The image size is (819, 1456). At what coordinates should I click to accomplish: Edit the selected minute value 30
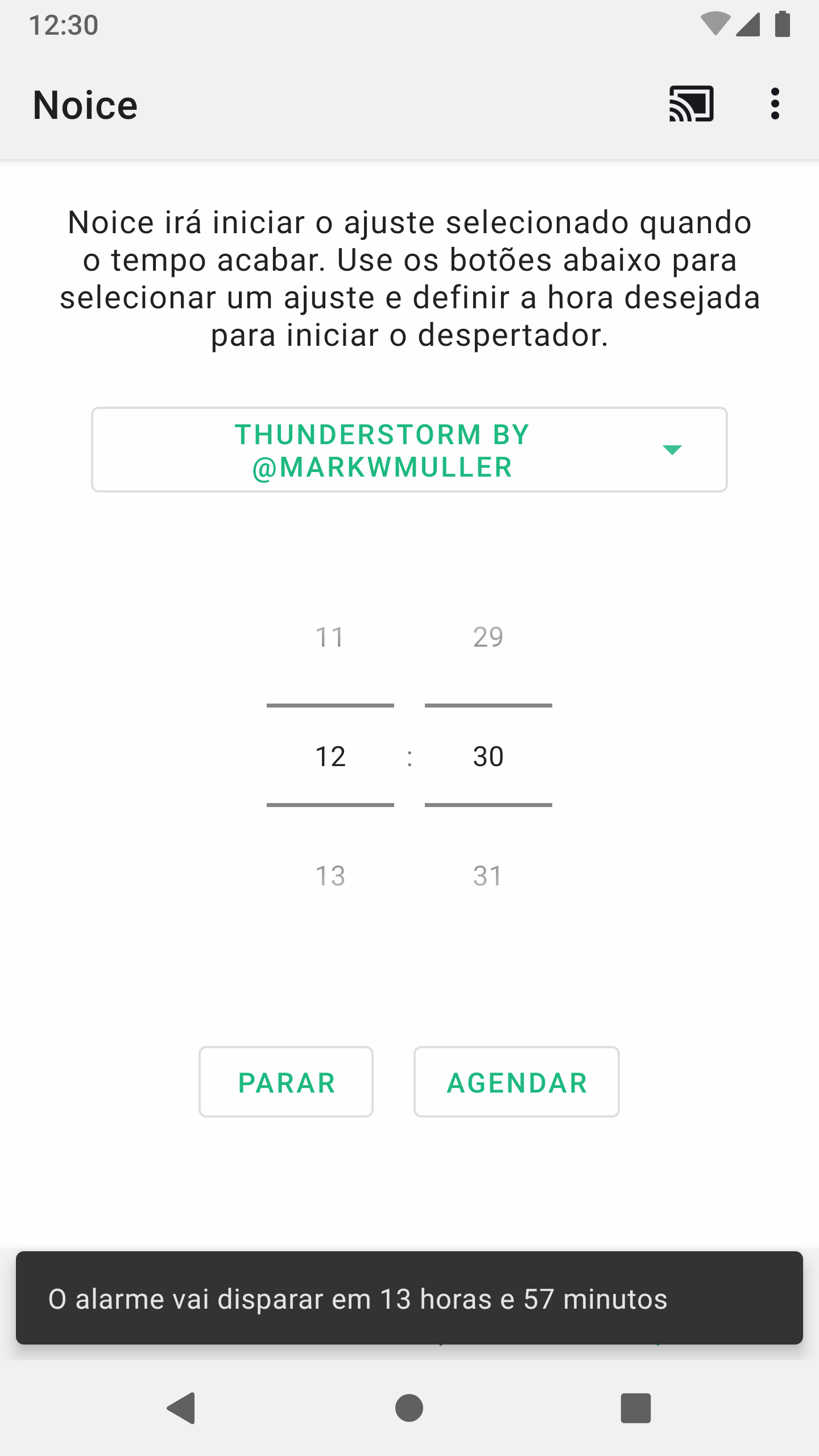tap(488, 756)
